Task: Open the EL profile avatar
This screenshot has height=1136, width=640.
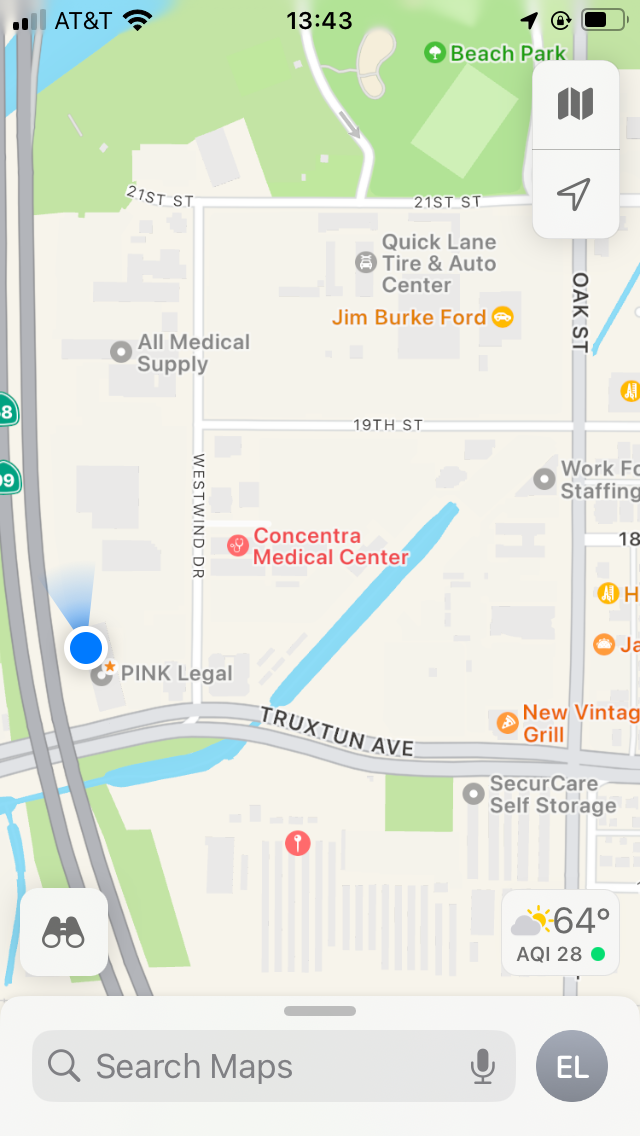Action: (x=572, y=1066)
